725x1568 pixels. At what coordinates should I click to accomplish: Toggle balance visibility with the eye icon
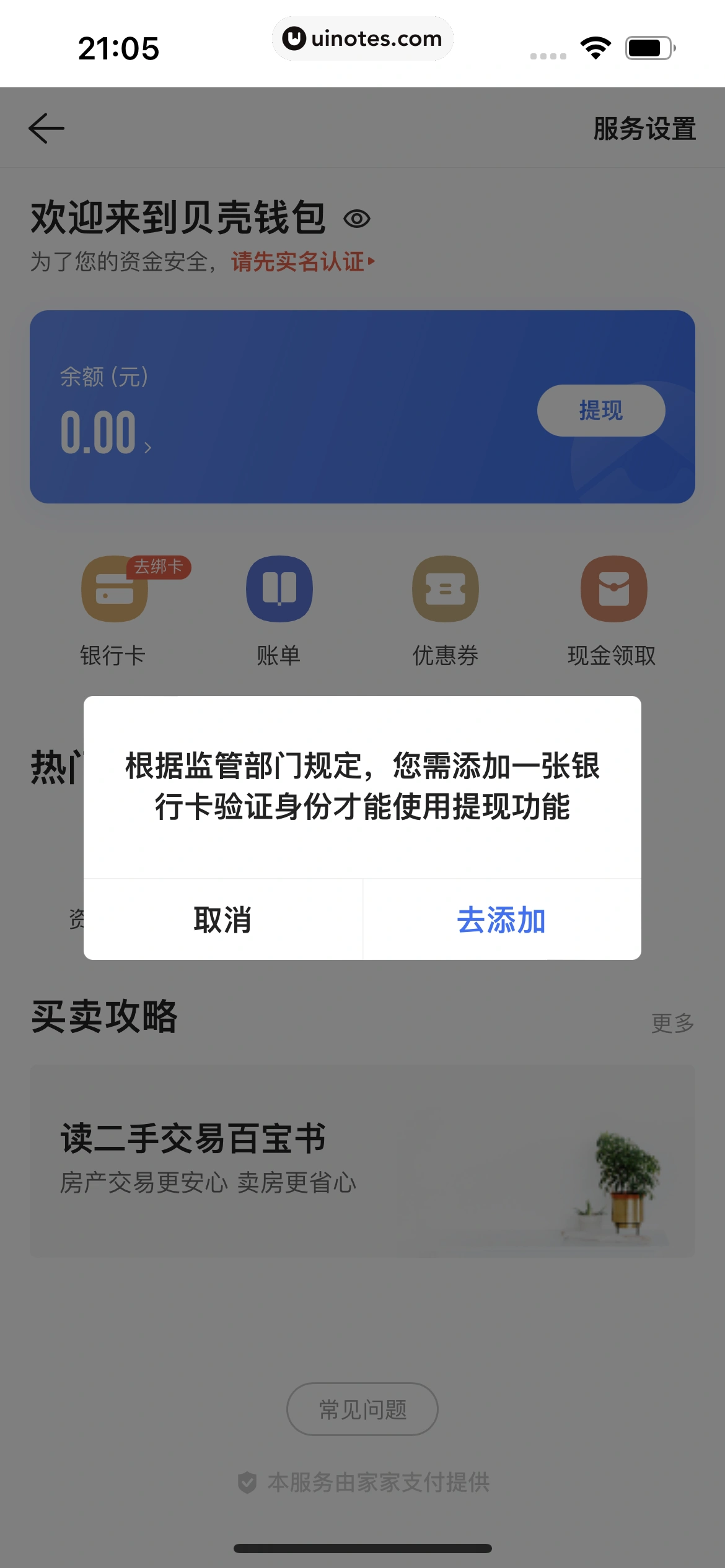coord(357,219)
